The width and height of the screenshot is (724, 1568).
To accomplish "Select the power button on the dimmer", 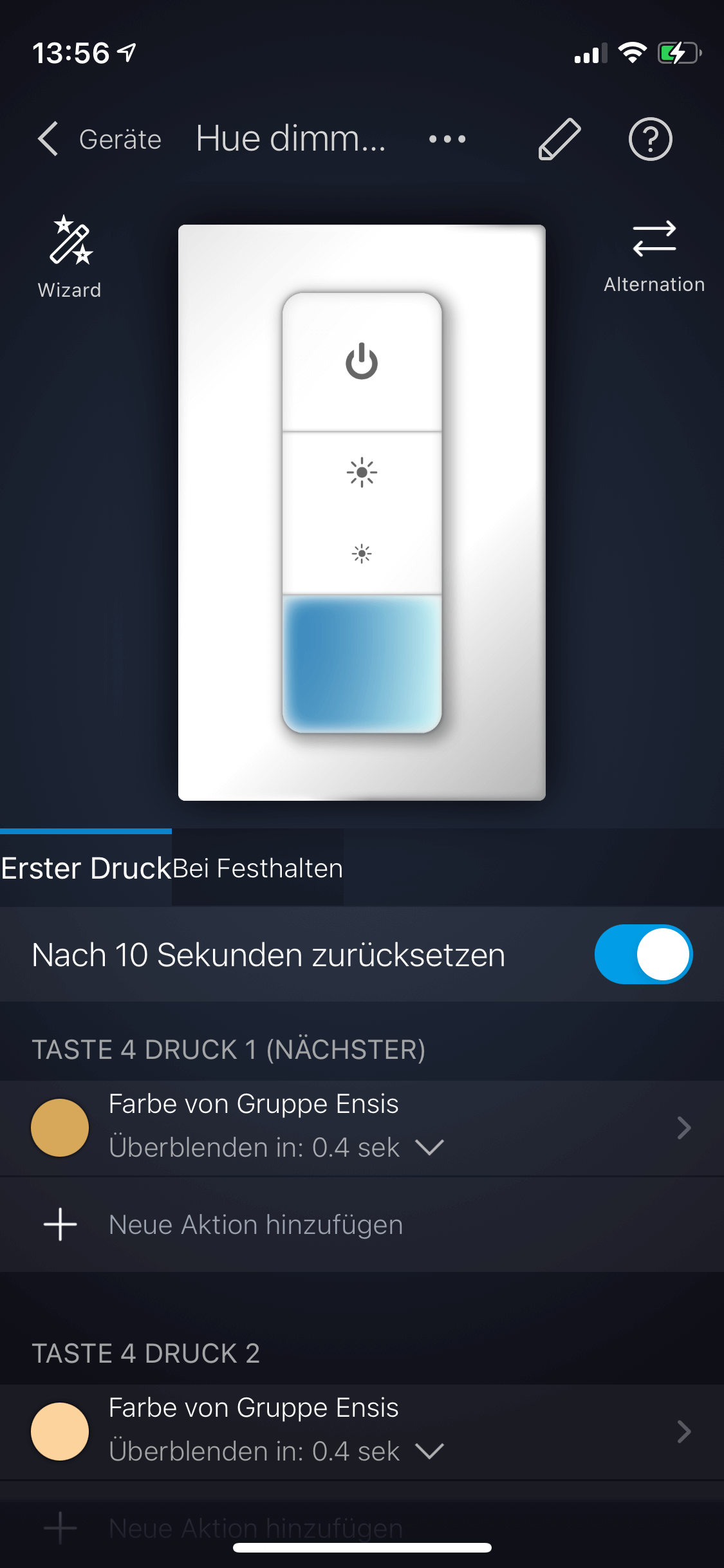I will pyautogui.click(x=362, y=362).
